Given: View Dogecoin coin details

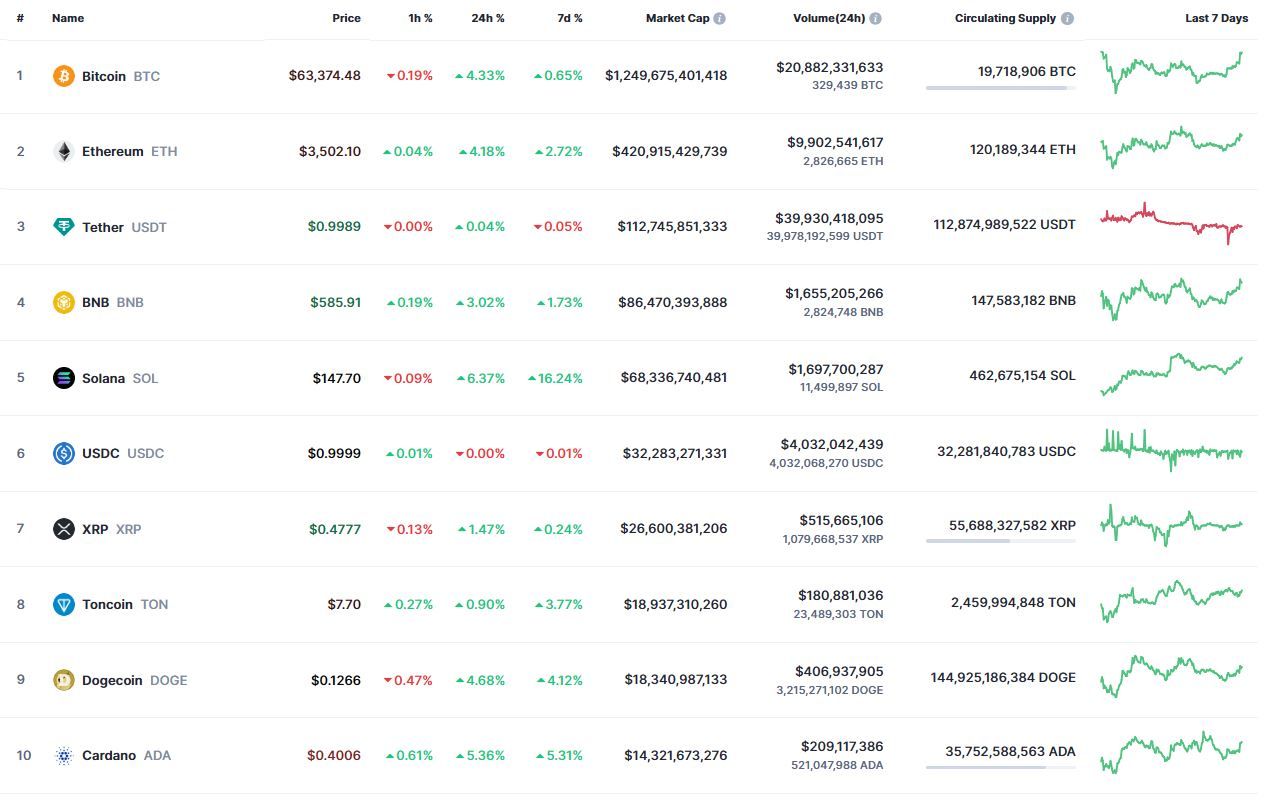Looking at the screenshot, I should 114,680.
